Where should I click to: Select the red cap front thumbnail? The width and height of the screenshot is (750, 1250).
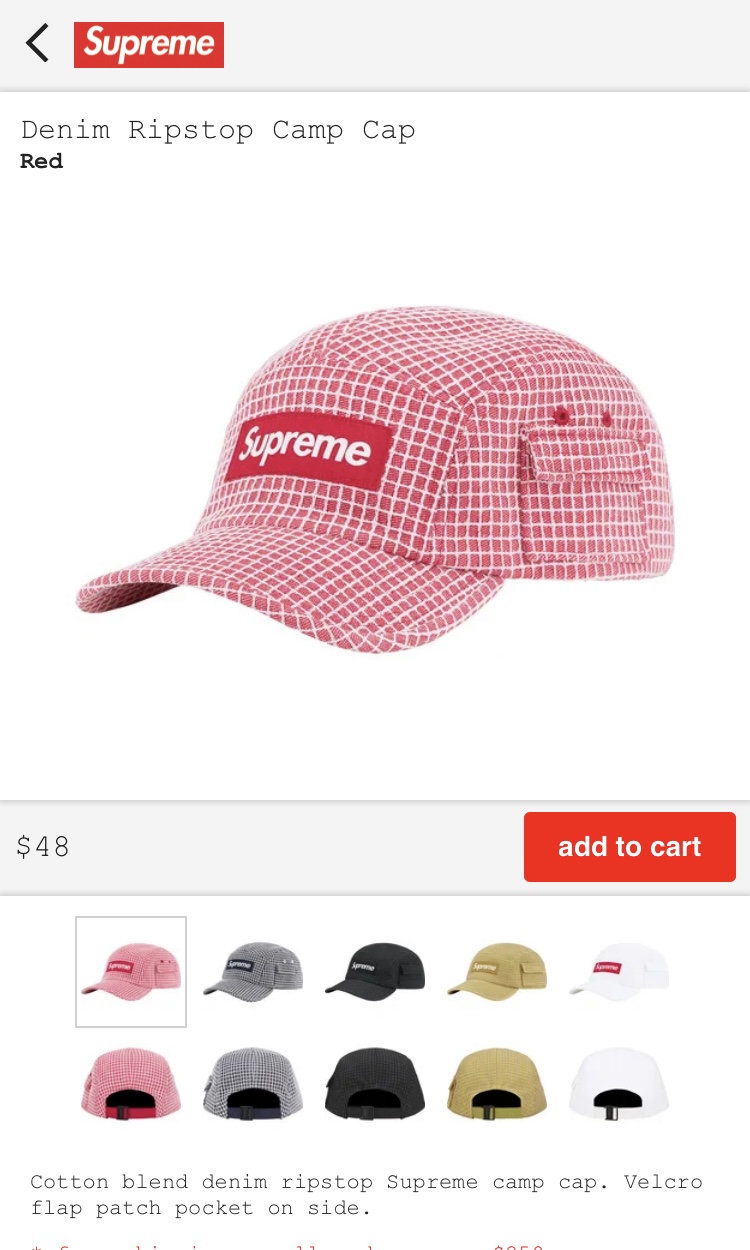click(x=131, y=971)
